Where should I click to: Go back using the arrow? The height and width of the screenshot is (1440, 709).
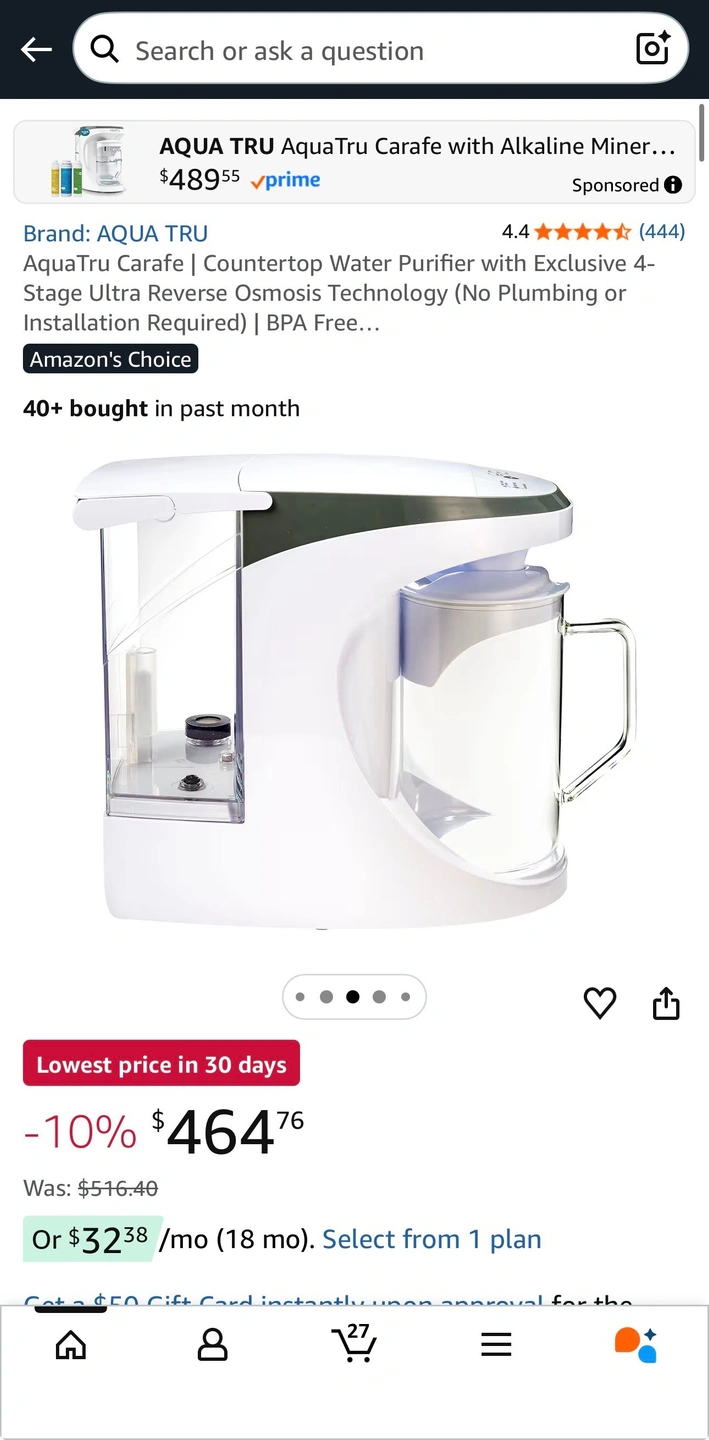[x=36, y=50]
